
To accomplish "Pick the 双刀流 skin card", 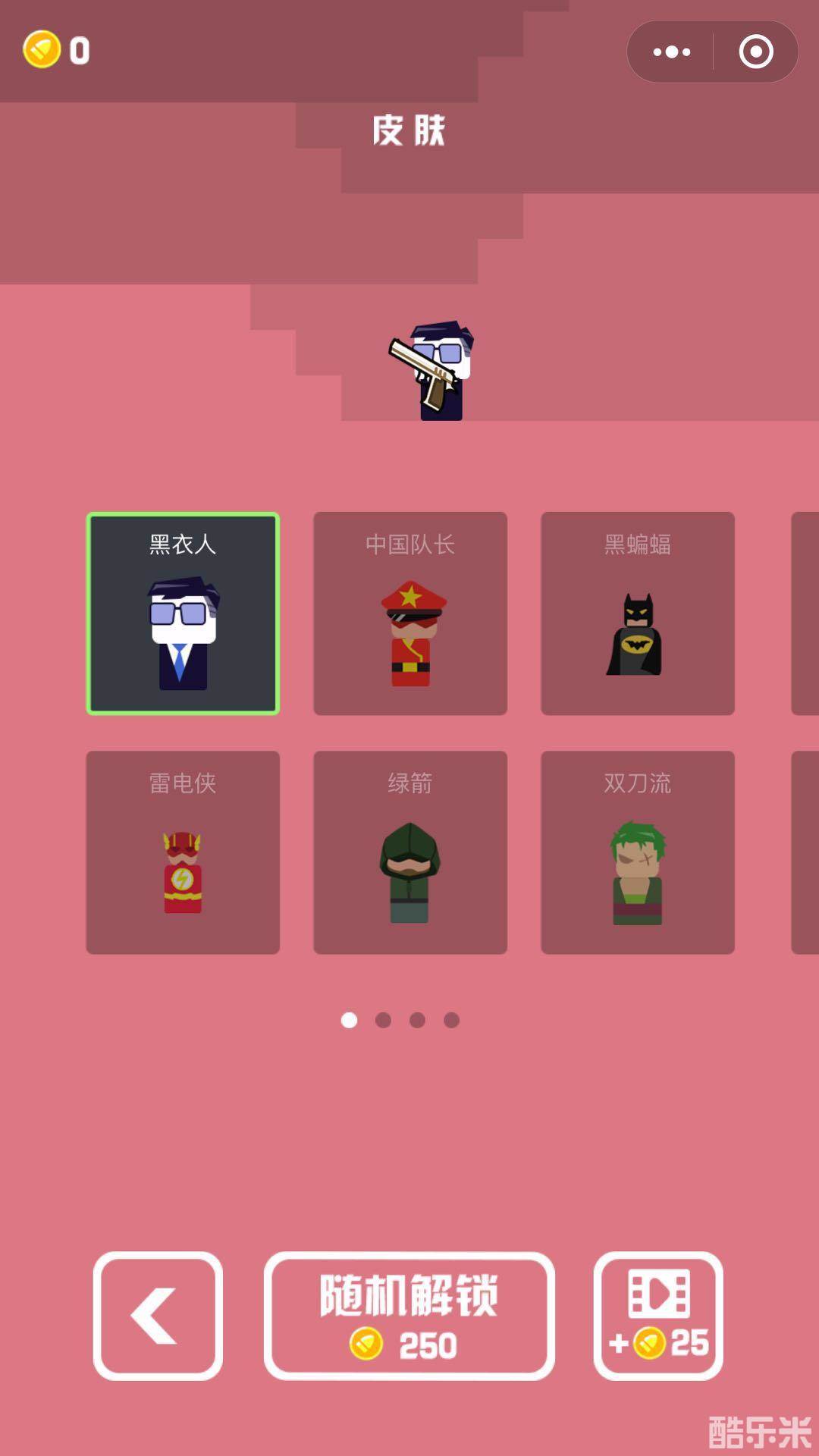I will (638, 852).
